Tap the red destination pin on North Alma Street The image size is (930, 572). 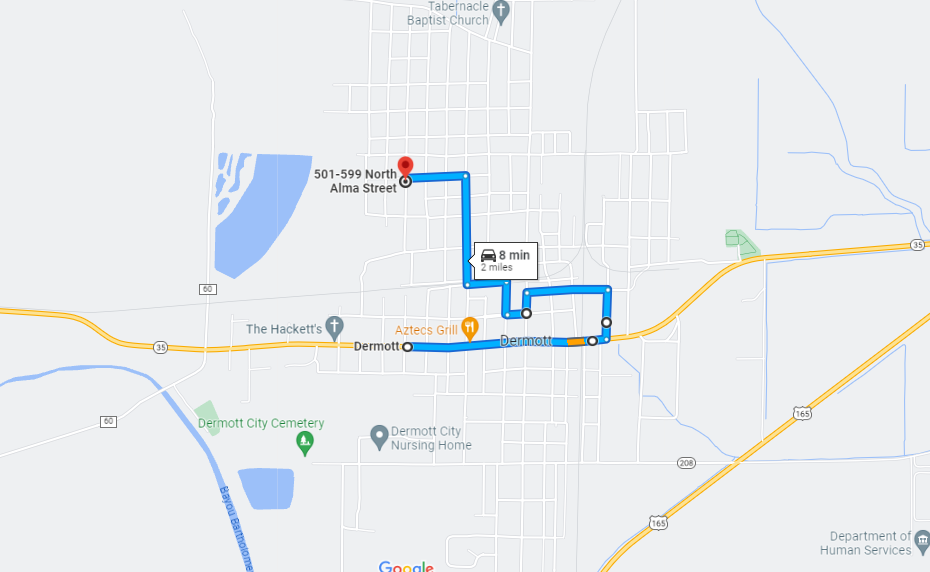(x=405, y=167)
